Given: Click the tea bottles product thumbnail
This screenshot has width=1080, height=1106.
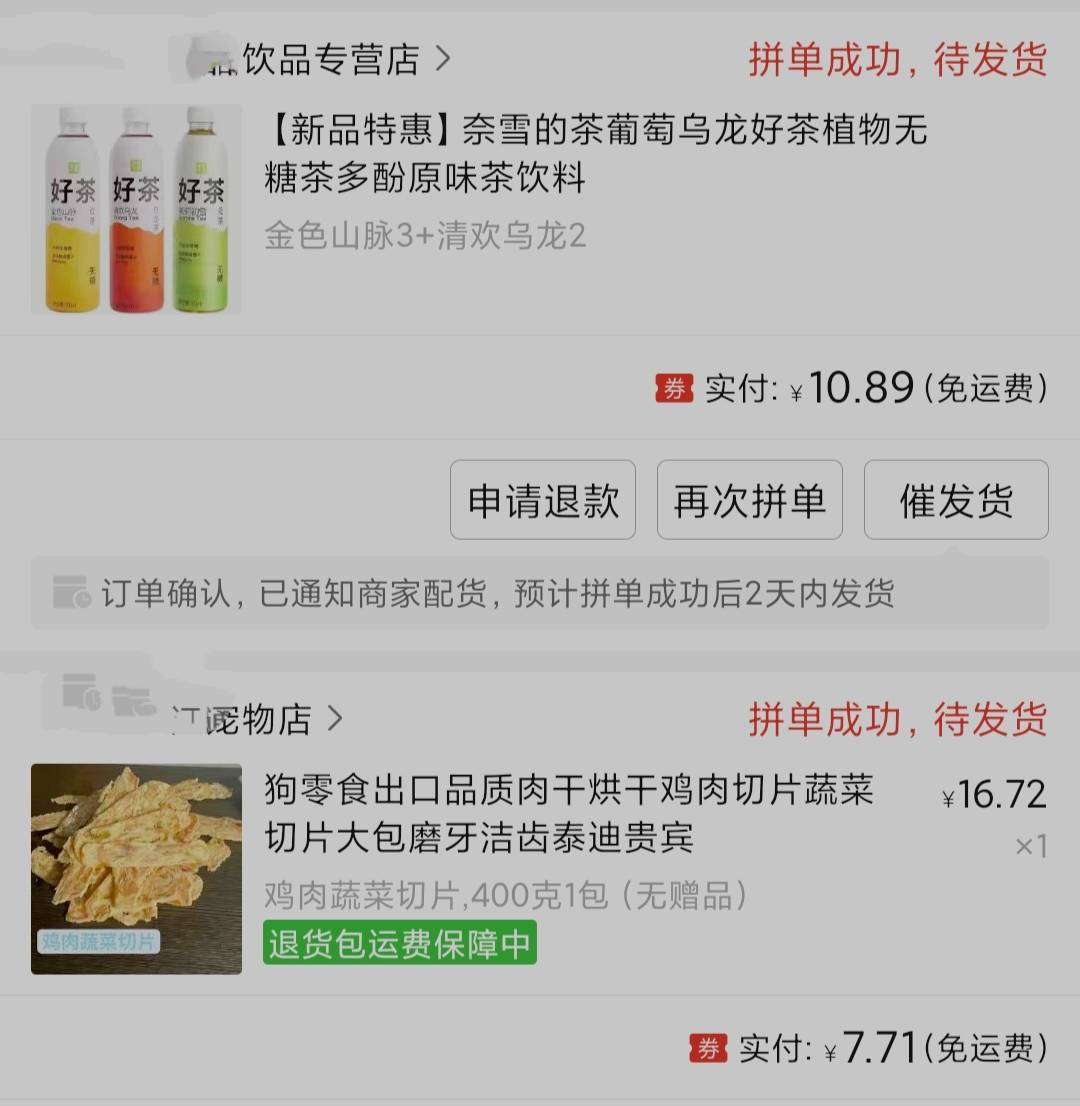Looking at the screenshot, I should coord(136,207).
